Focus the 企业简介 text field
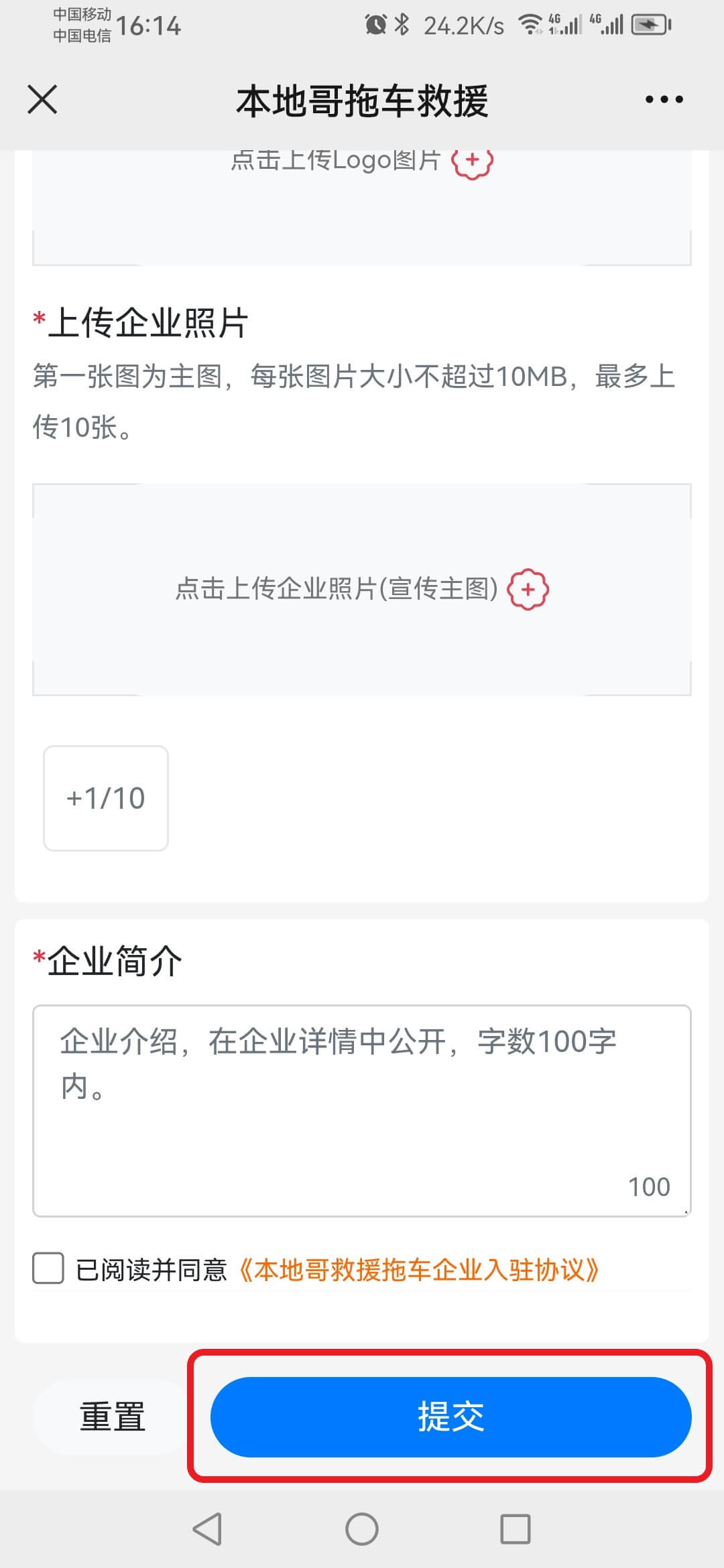The image size is (724, 1568). pyautogui.click(x=362, y=1110)
